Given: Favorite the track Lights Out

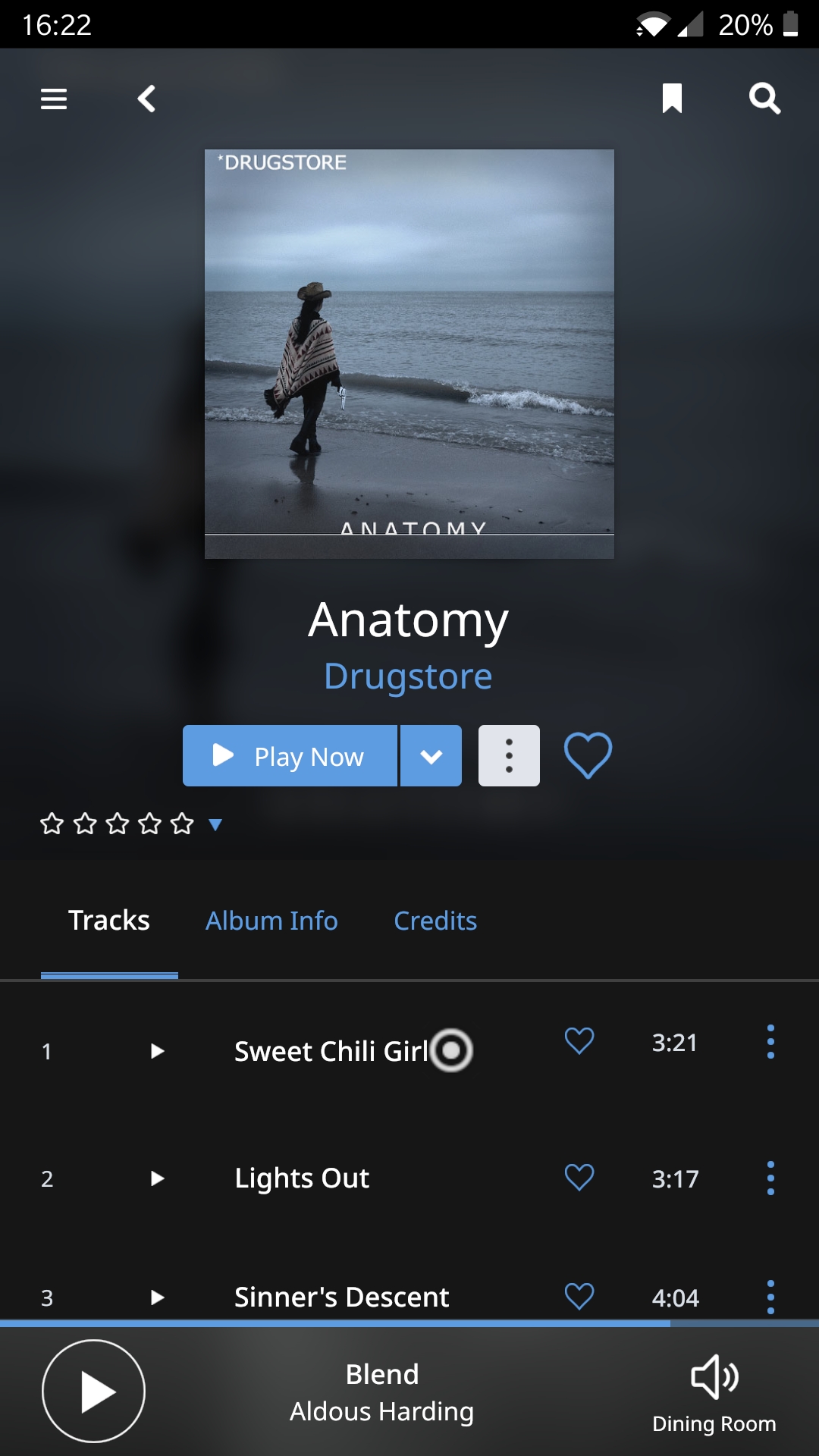Looking at the screenshot, I should (579, 1178).
